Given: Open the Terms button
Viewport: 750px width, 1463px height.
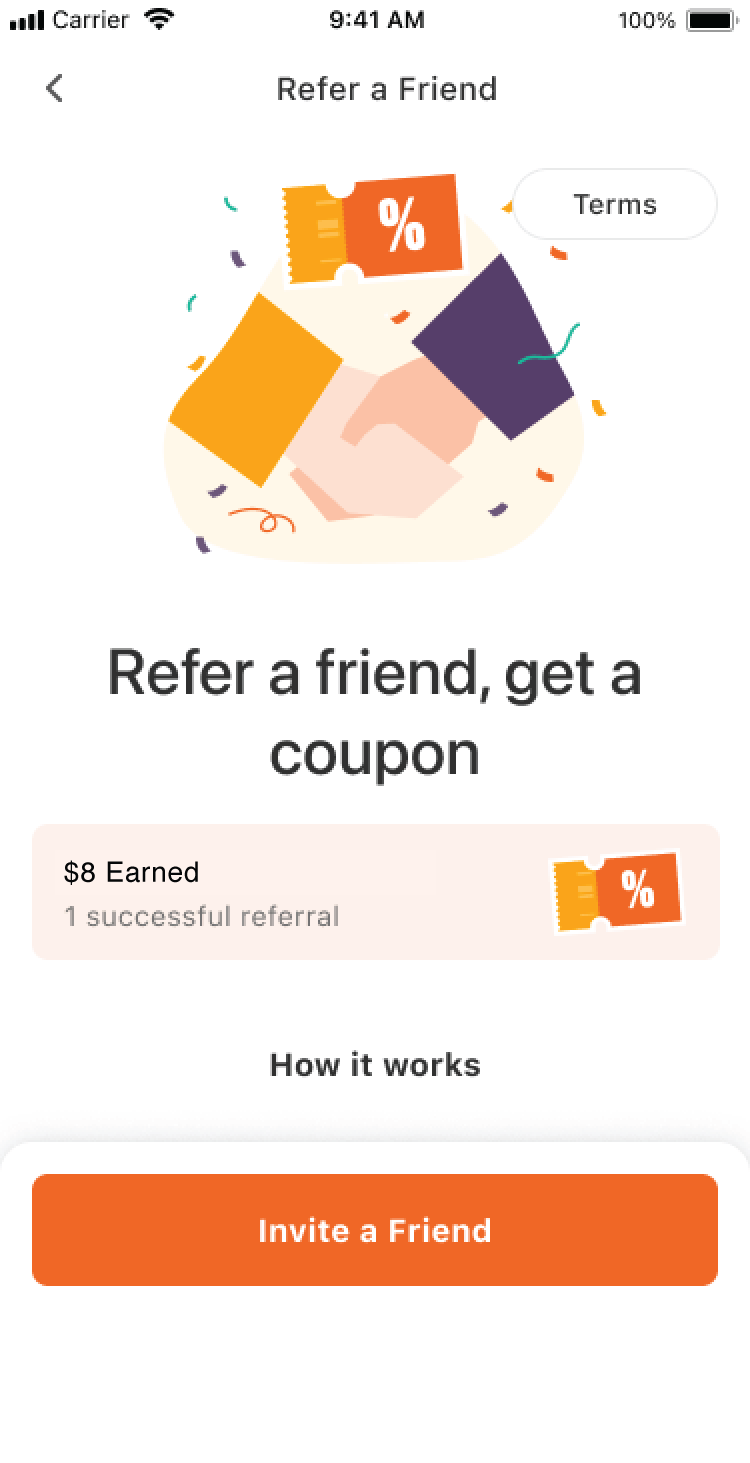Looking at the screenshot, I should (614, 204).
